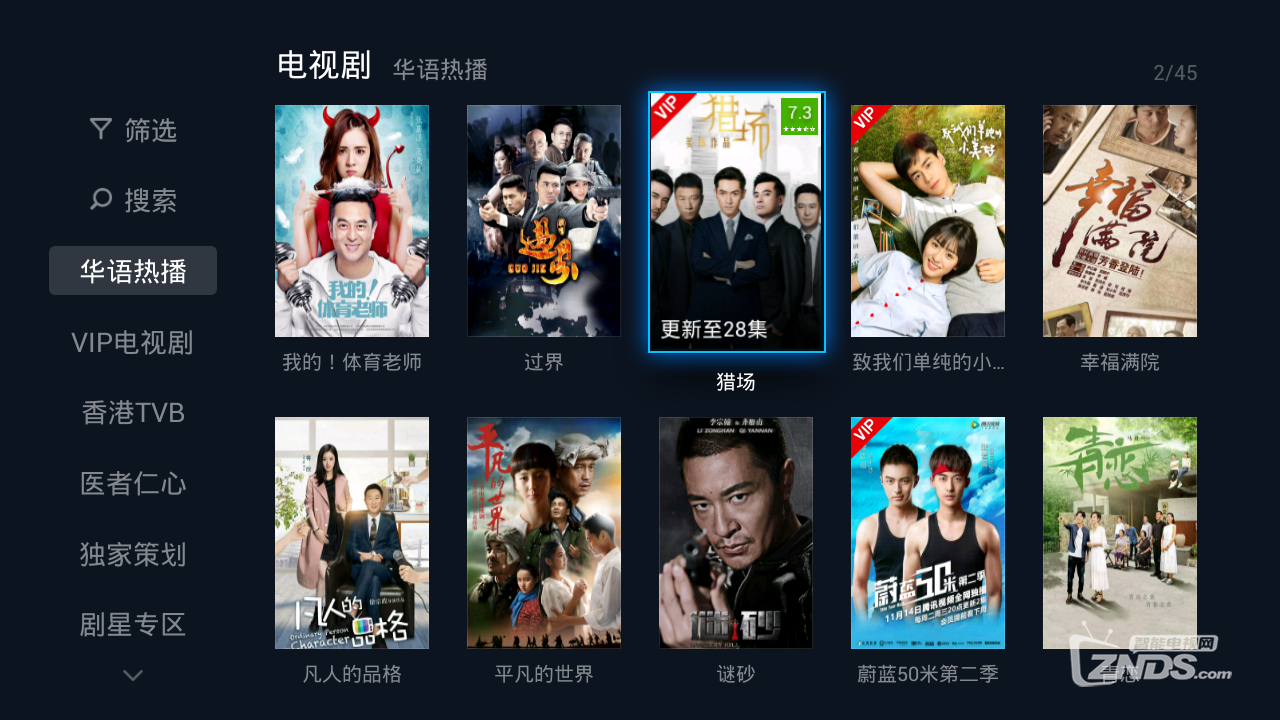Open the drama 我的！体育老师

click(352, 221)
